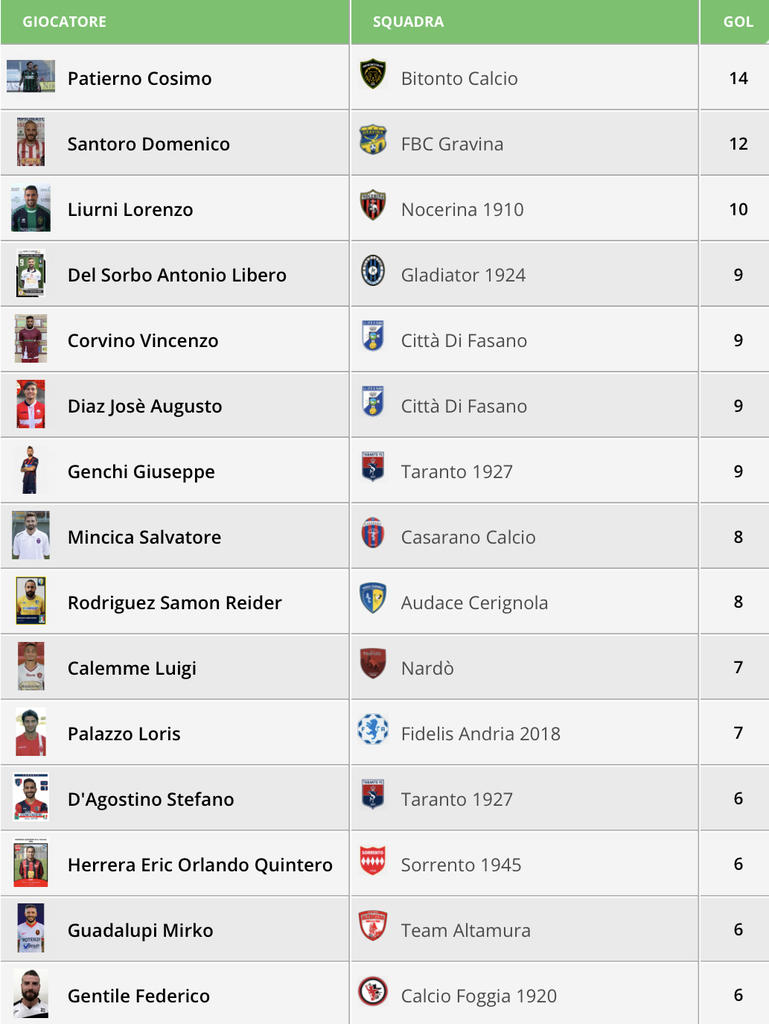
Task: View the Nocerina 1910 team page
Action: (x=462, y=209)
